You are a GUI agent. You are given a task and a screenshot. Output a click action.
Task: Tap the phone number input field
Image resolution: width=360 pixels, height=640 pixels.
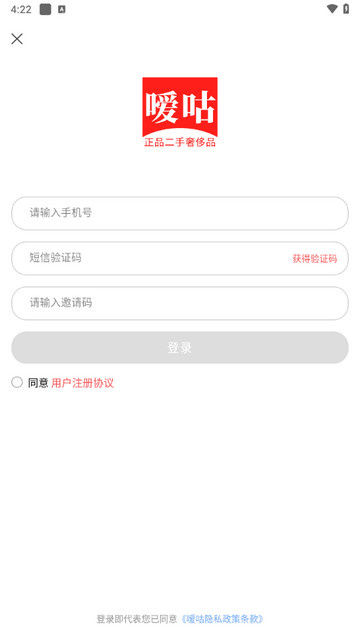tap(180, 213)
